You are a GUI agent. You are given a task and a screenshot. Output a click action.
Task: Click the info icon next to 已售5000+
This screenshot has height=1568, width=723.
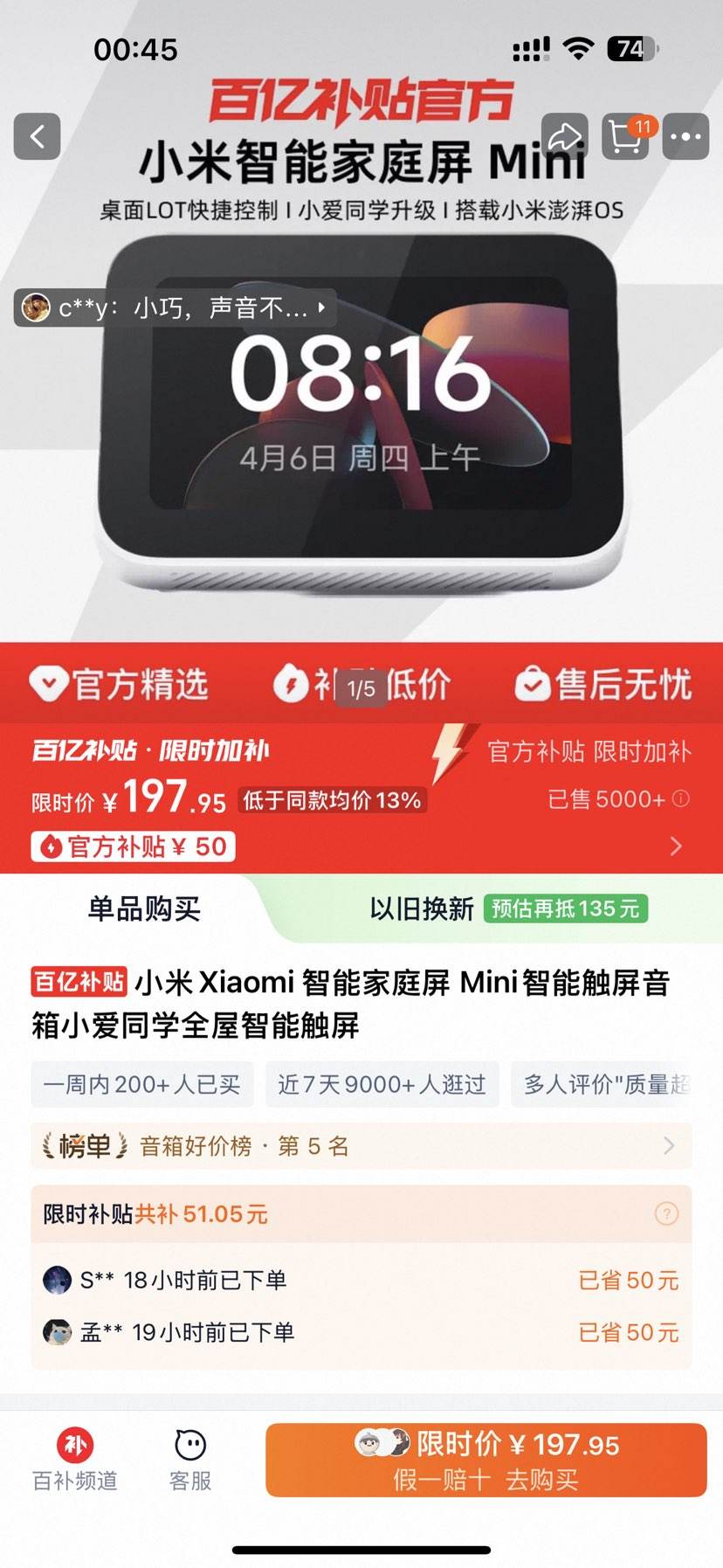(x=680, y=798)
